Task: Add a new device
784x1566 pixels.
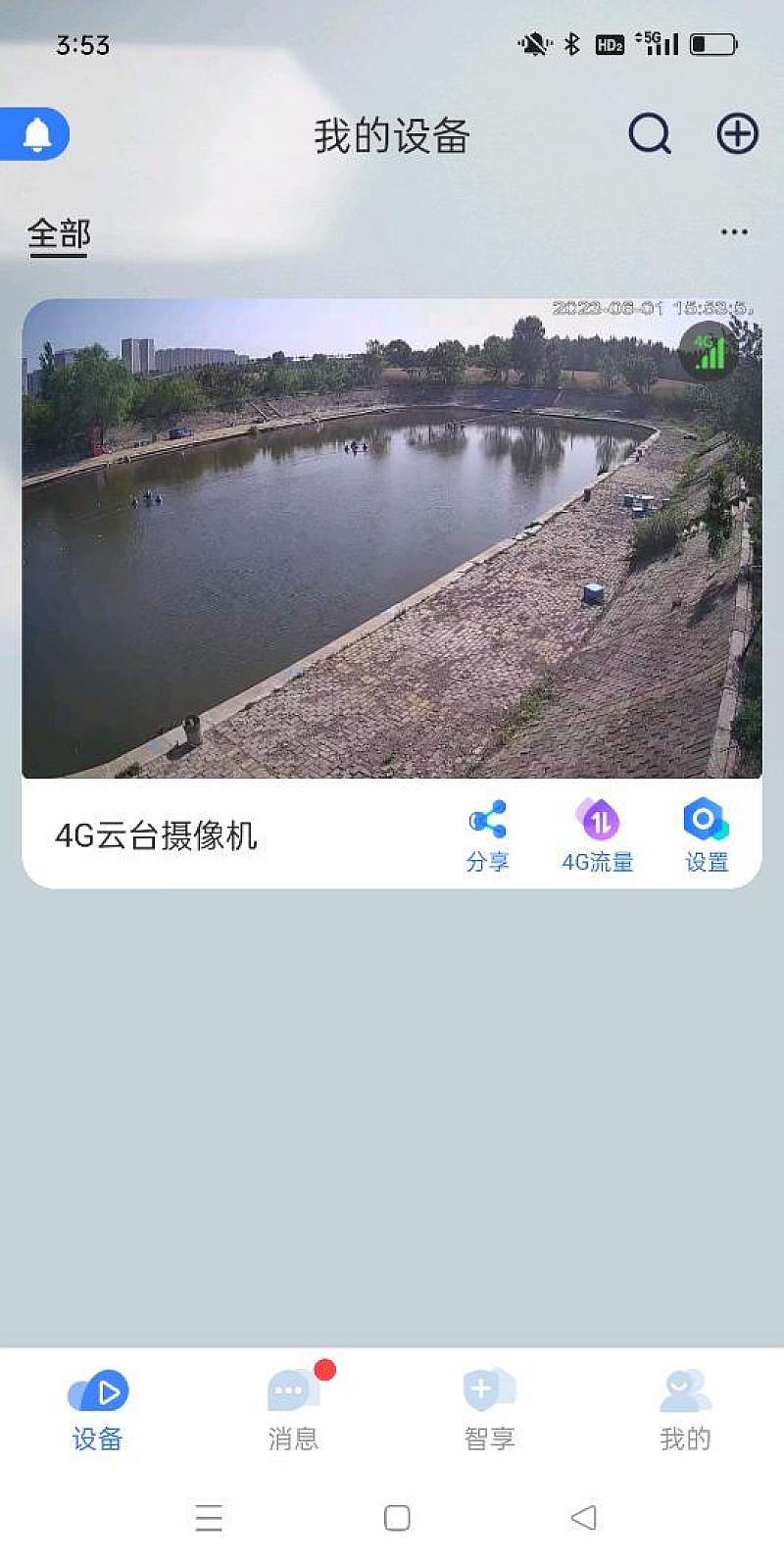Action: click(737, 133)
